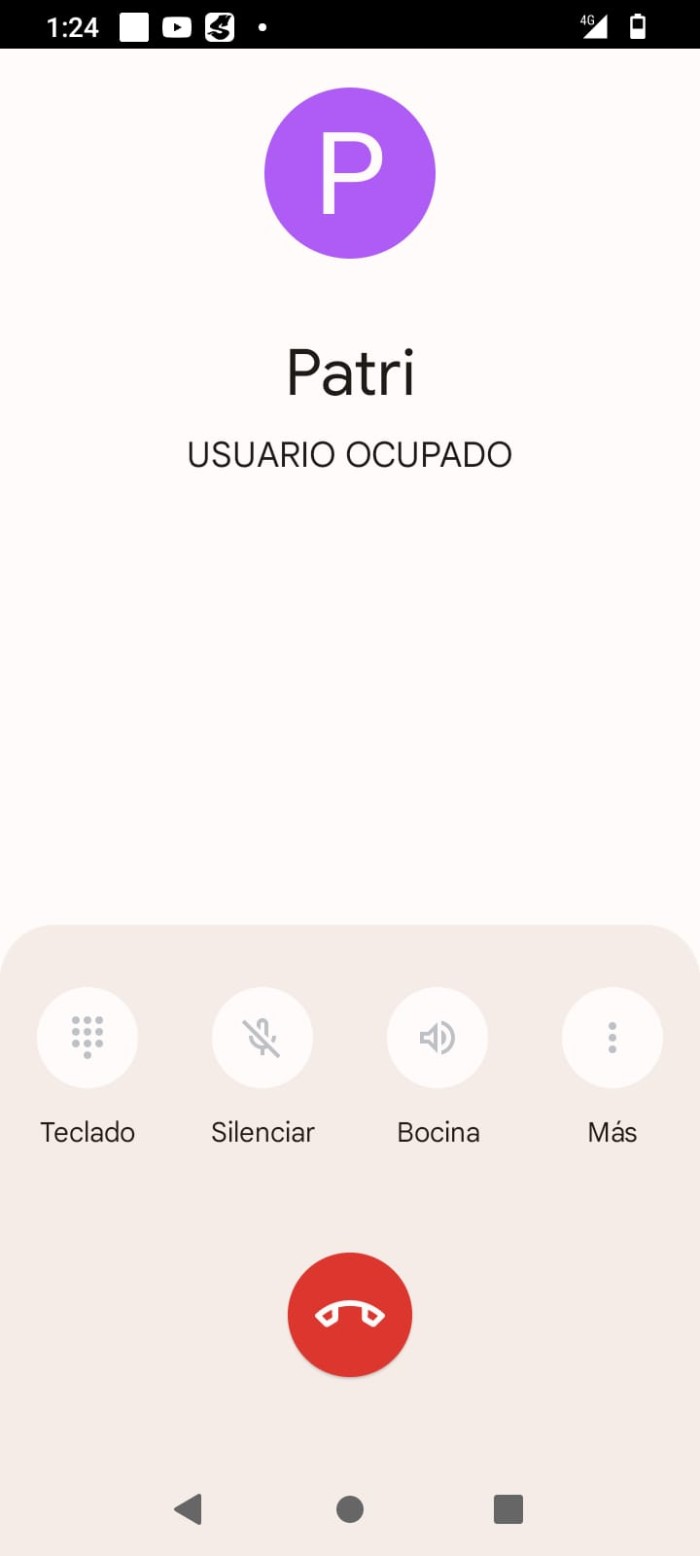This screenshot has width=700, height=1556.
Task: Go back with the system back button
Action: (188, 1508)
